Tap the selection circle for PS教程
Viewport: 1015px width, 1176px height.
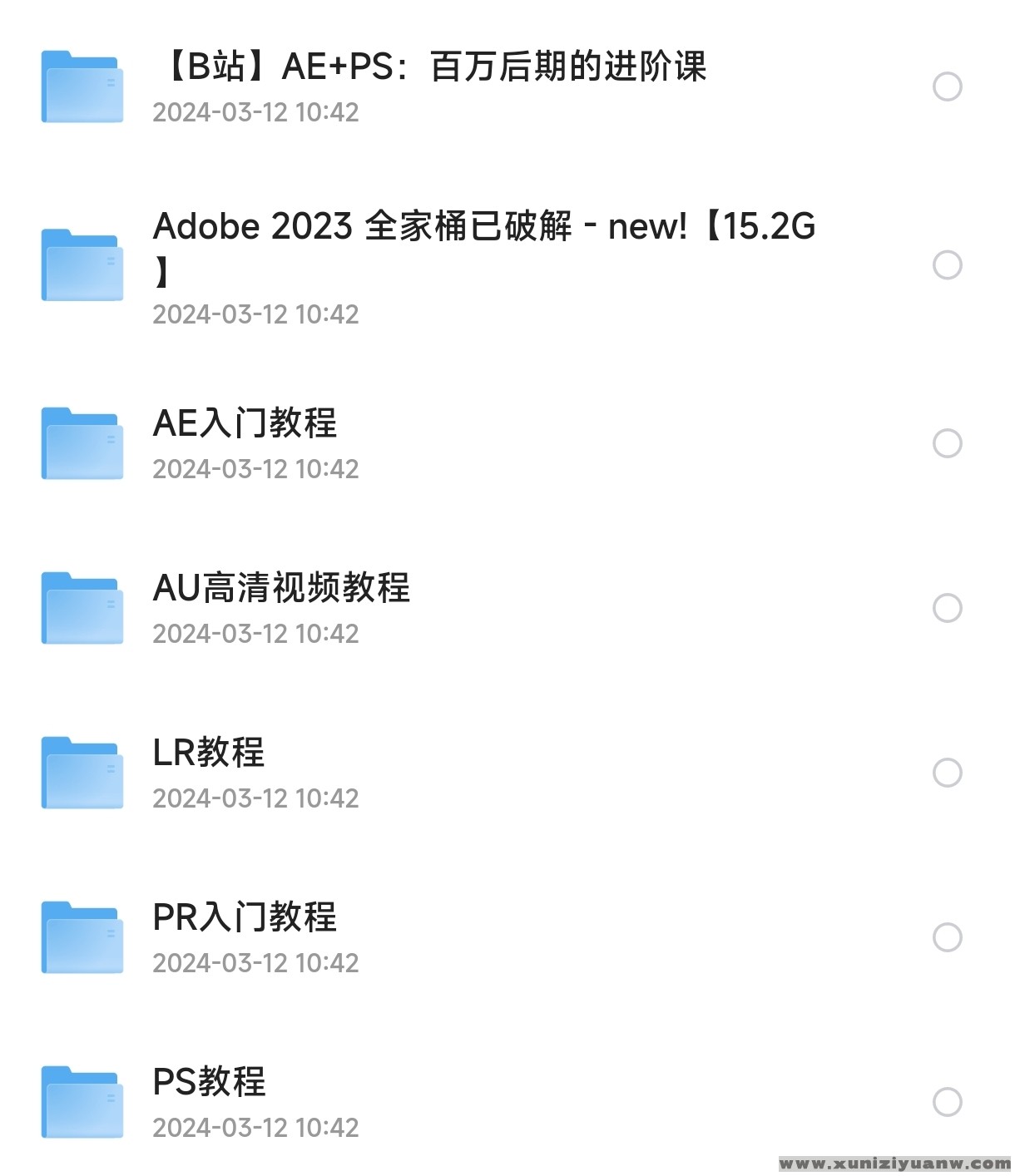(x=947, y=1102)
